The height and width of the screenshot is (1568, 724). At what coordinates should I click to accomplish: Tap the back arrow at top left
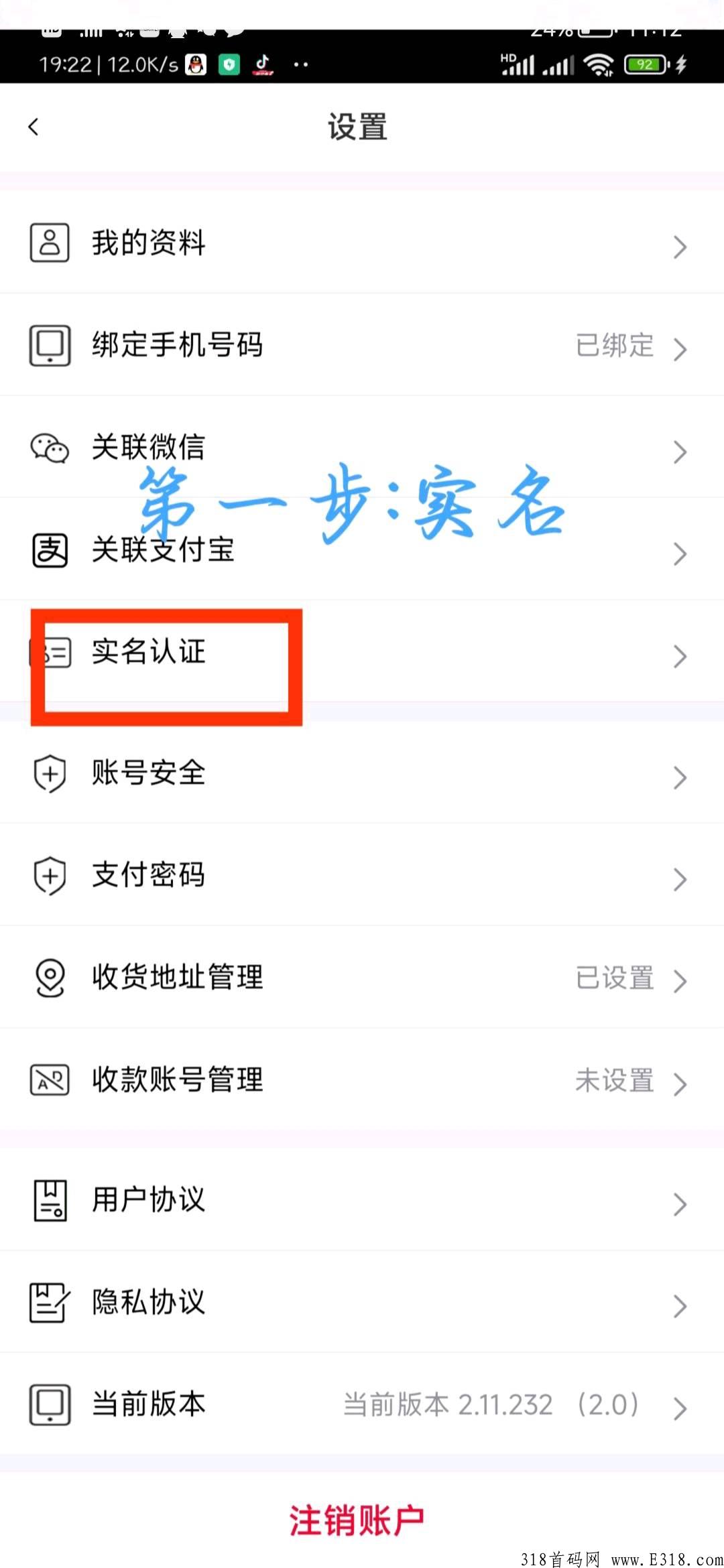34,126
